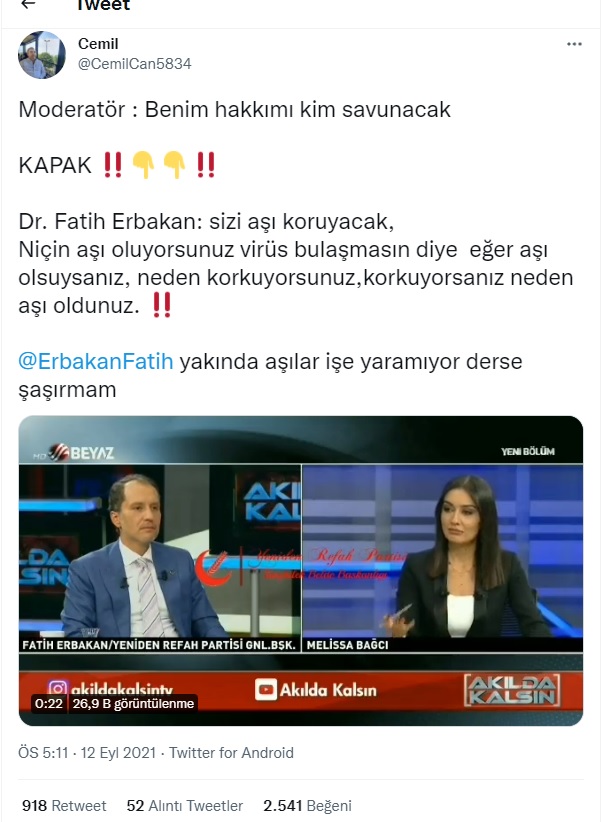Image resolution: width=602 pixels, height=822 pixels.
Task: Open the @ErbakanFatih mention
Action: (x=96, y=361)
